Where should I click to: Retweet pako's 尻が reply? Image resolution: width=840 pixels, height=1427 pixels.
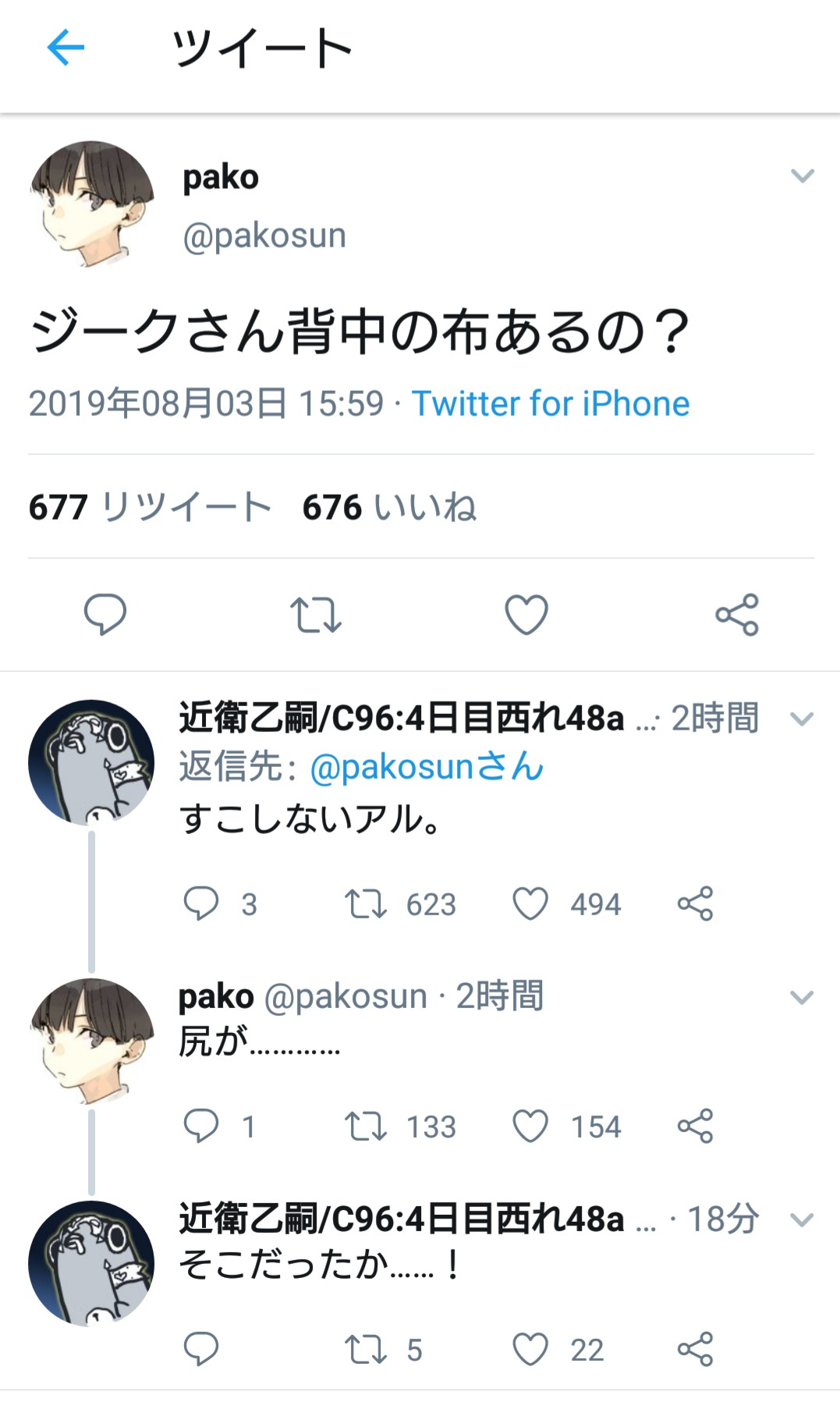click(x=366, y=1127)
